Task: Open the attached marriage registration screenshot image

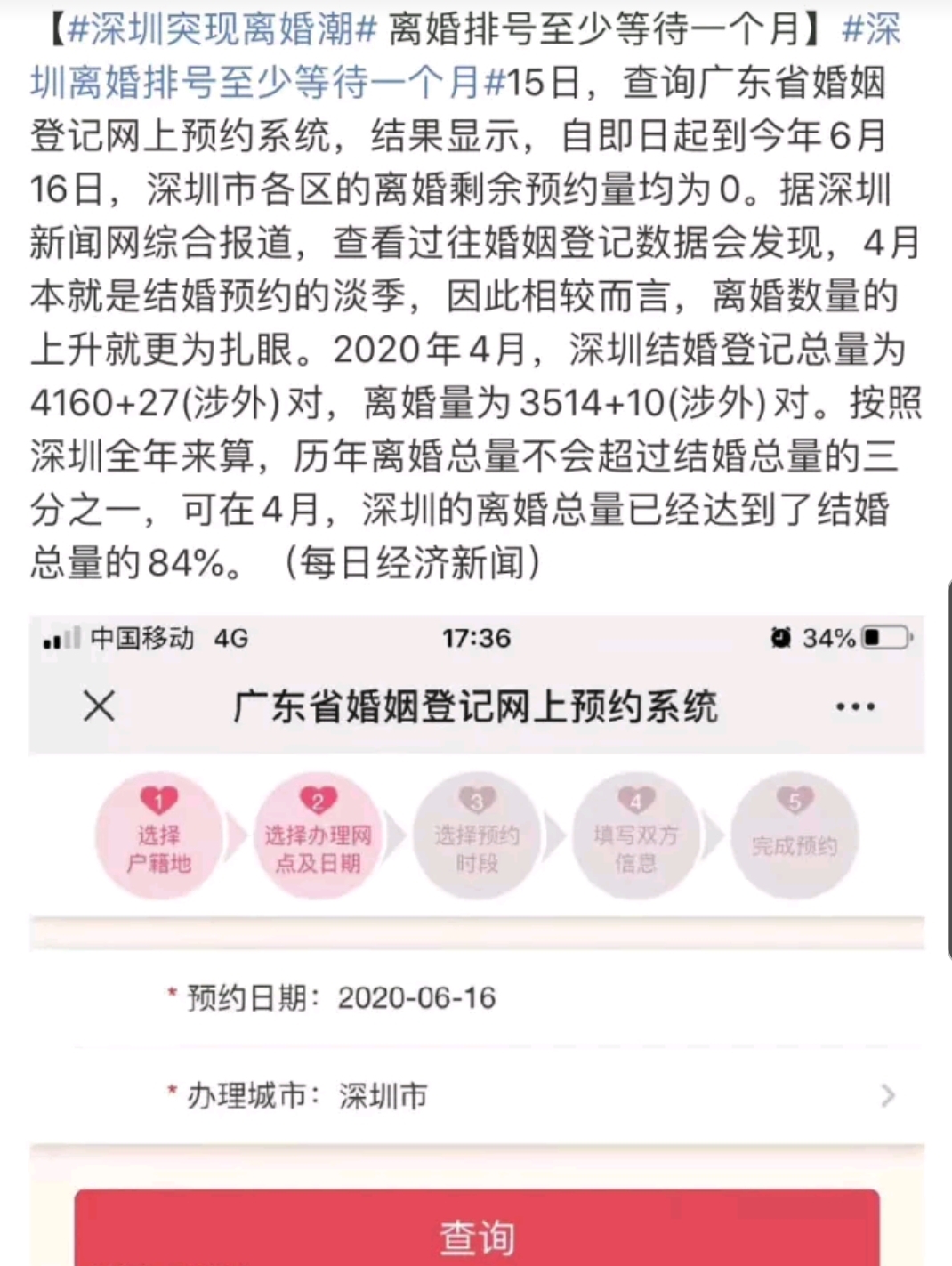Action: click(x=476, y=934)
